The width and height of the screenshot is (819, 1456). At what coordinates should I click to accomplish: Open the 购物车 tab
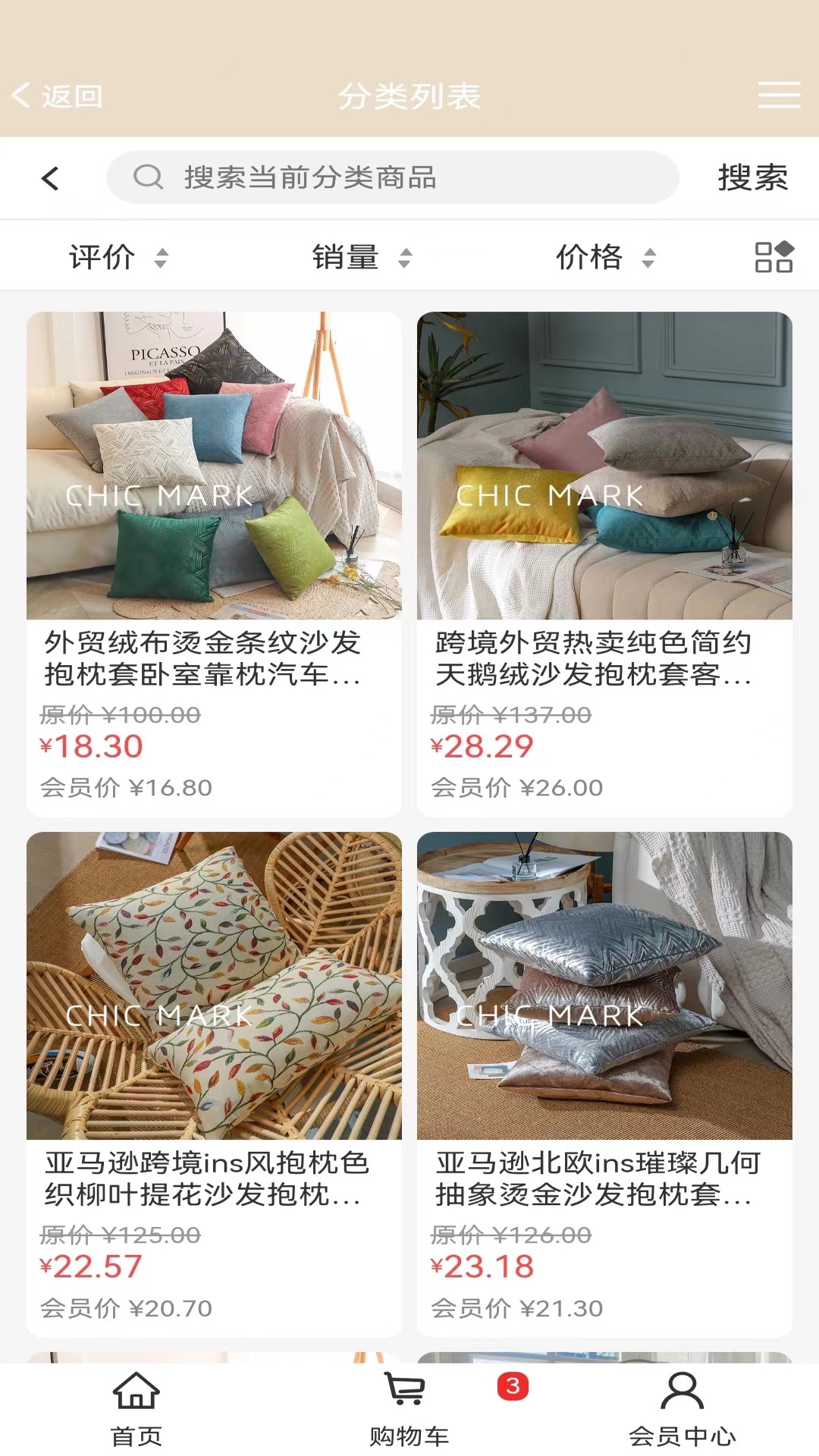click(x=409, y=1410)
